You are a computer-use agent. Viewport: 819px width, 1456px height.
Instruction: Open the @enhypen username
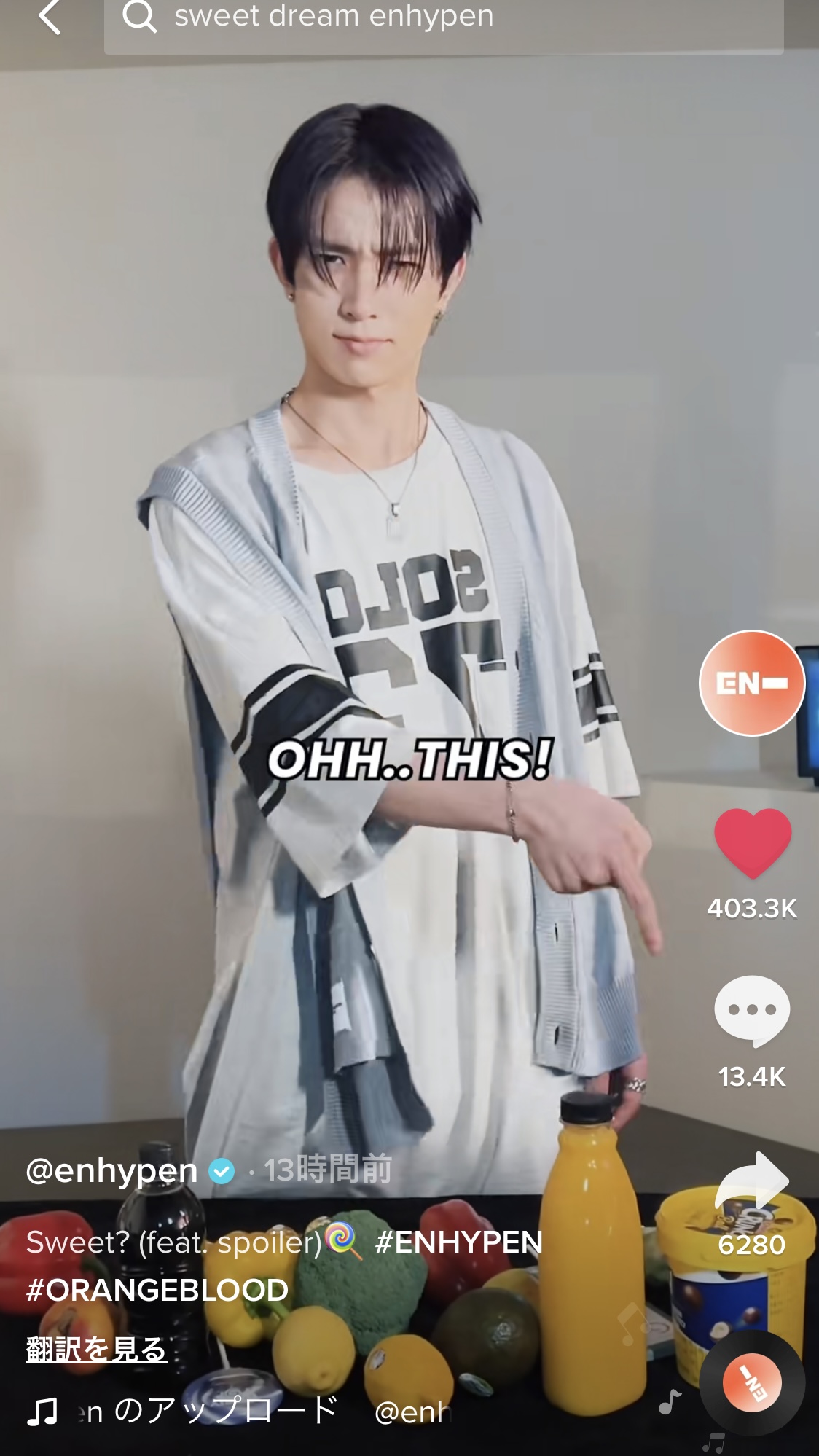tap(111, 1171)
